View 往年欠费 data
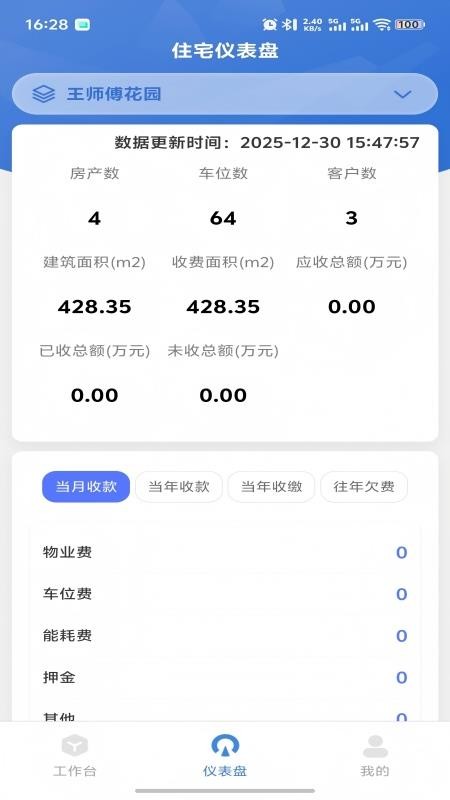Image resolution: width=450 pixels, height=800 pixels. [364, 486]
